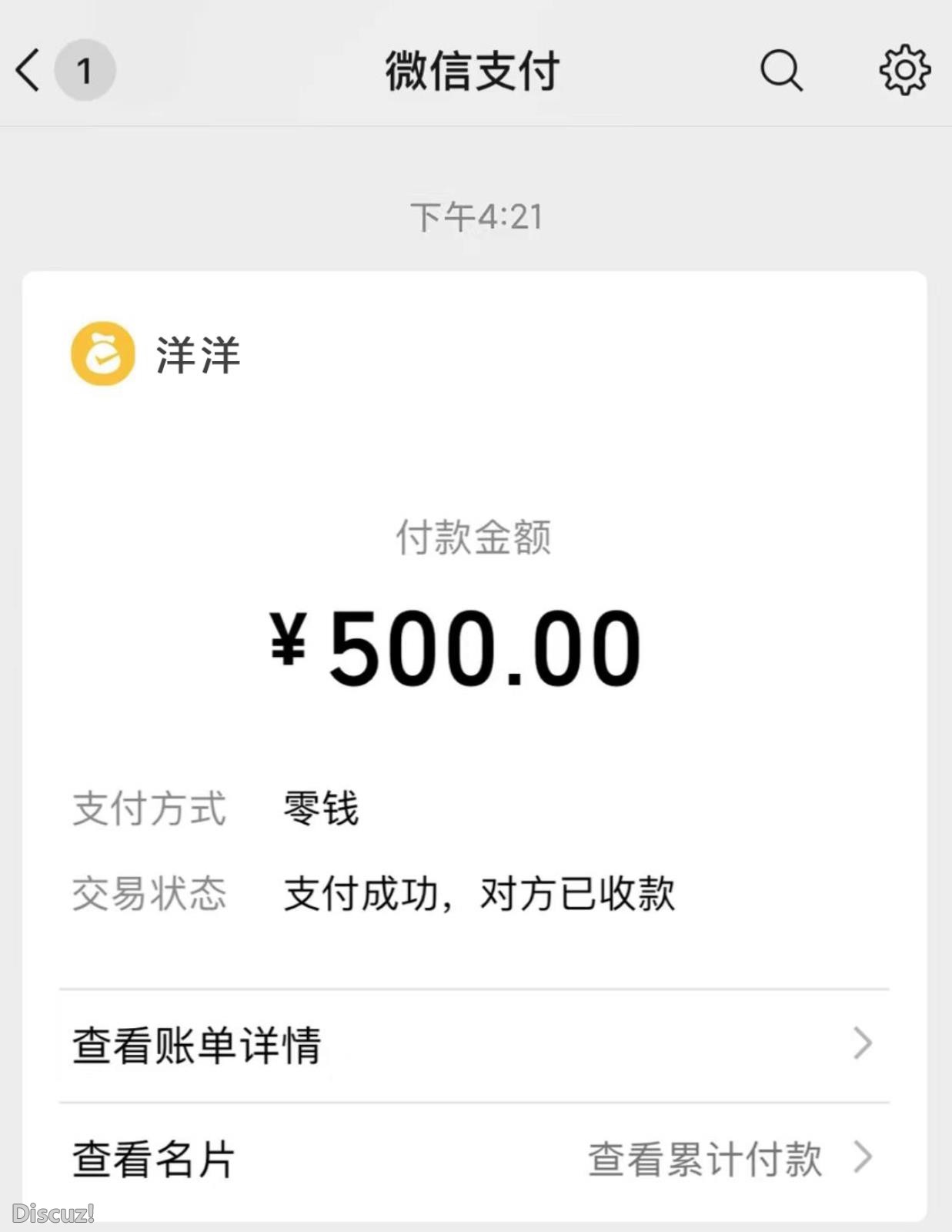Click the yellow money bag merchant icon

tap(104, 353)
